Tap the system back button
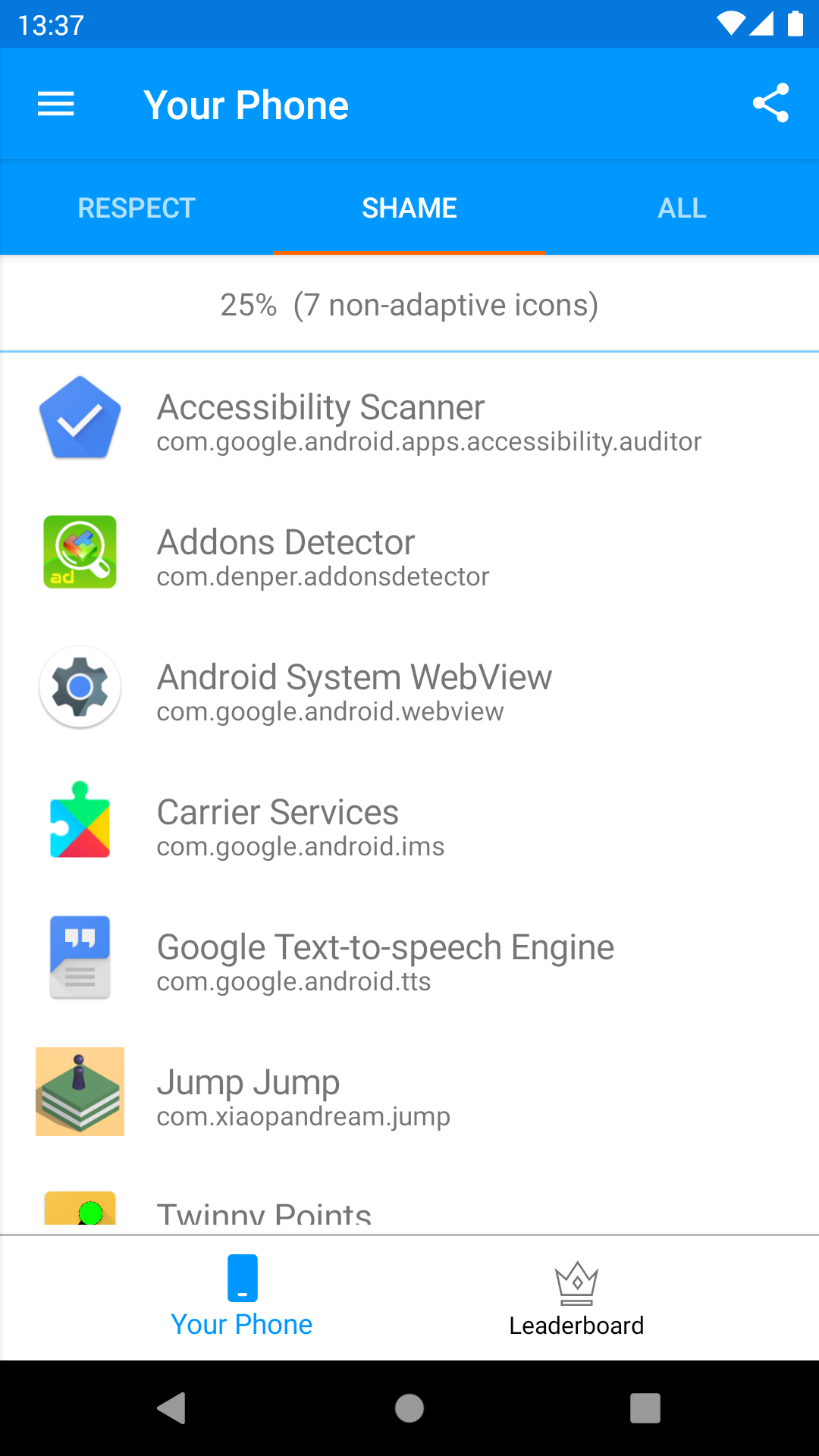 (172, 1408)
